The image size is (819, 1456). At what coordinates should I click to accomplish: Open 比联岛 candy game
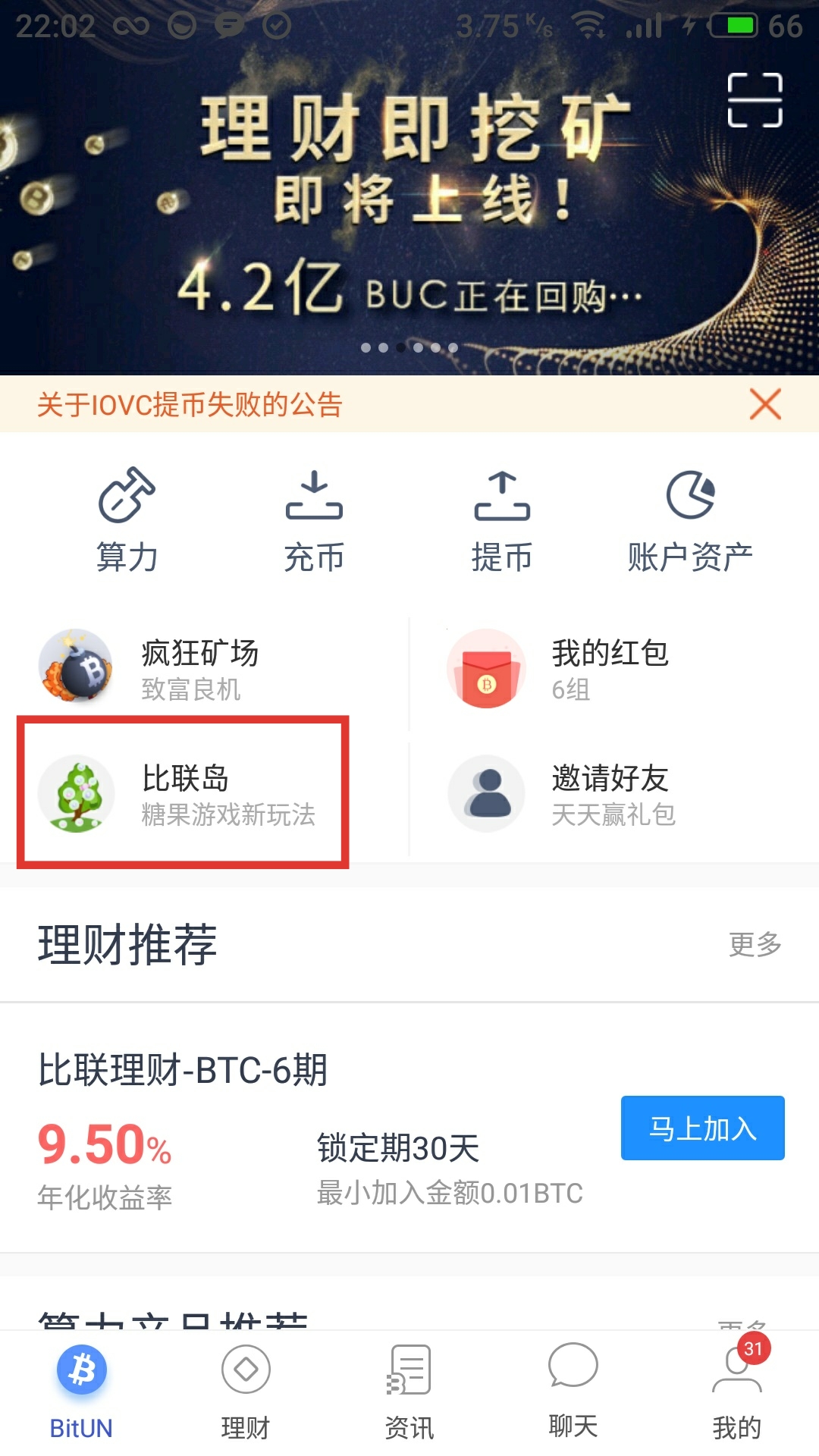tap(182, 793)
